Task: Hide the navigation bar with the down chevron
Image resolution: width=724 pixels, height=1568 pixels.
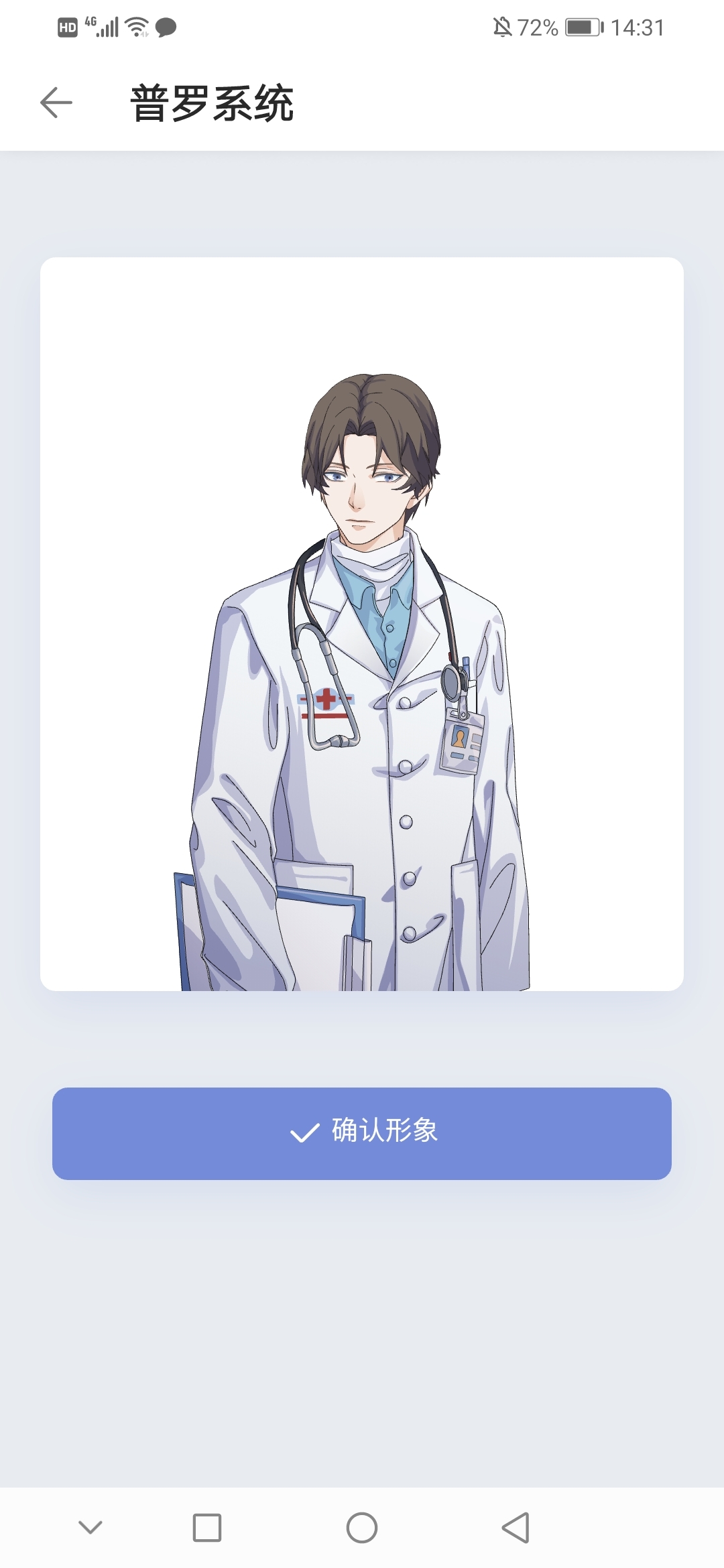Action: click(90, 1527)
